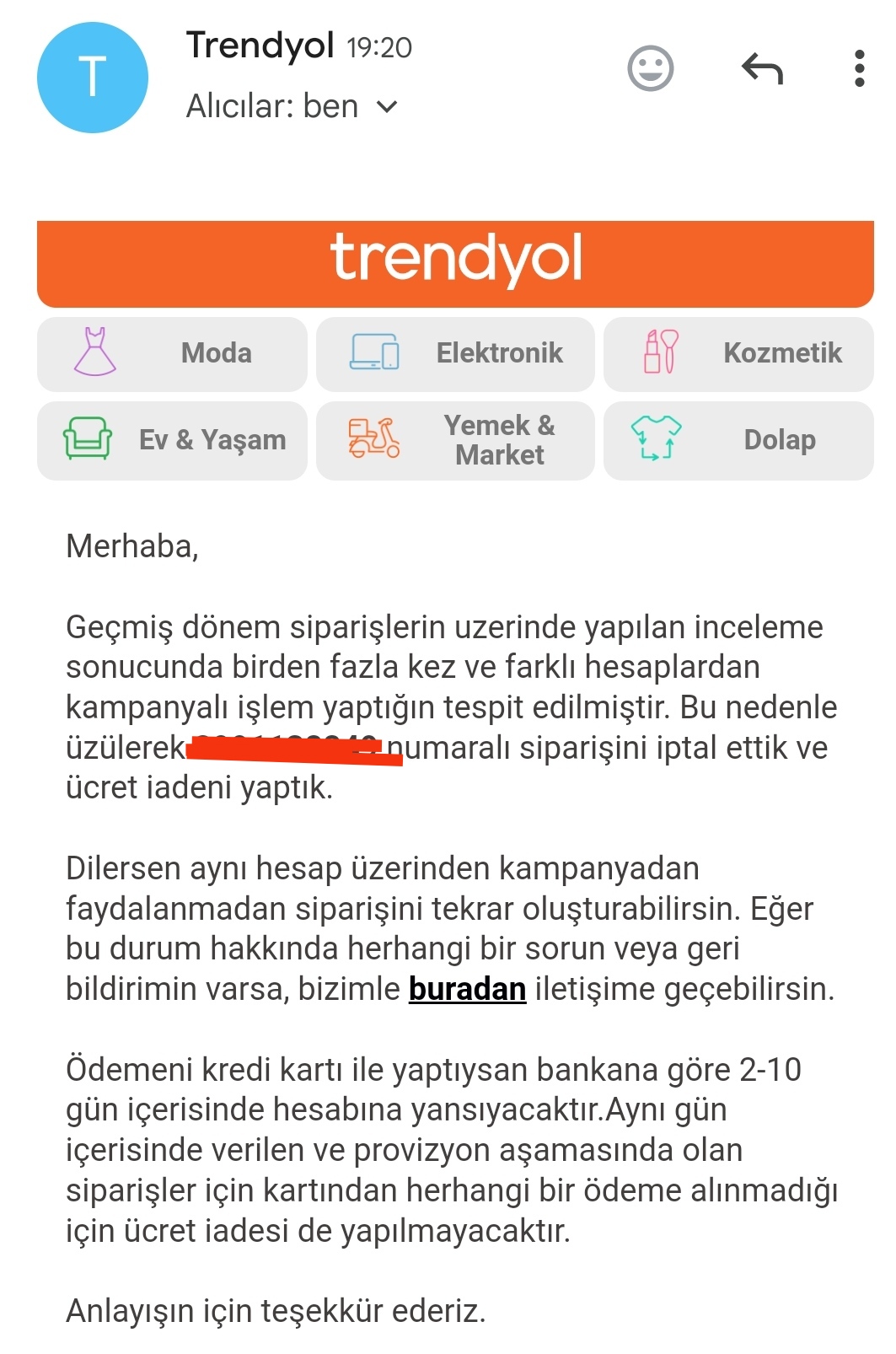The width and height of the screenshot is (896, 1354).
Task: Reply to the Trendyol email
Action: [762, 69]
